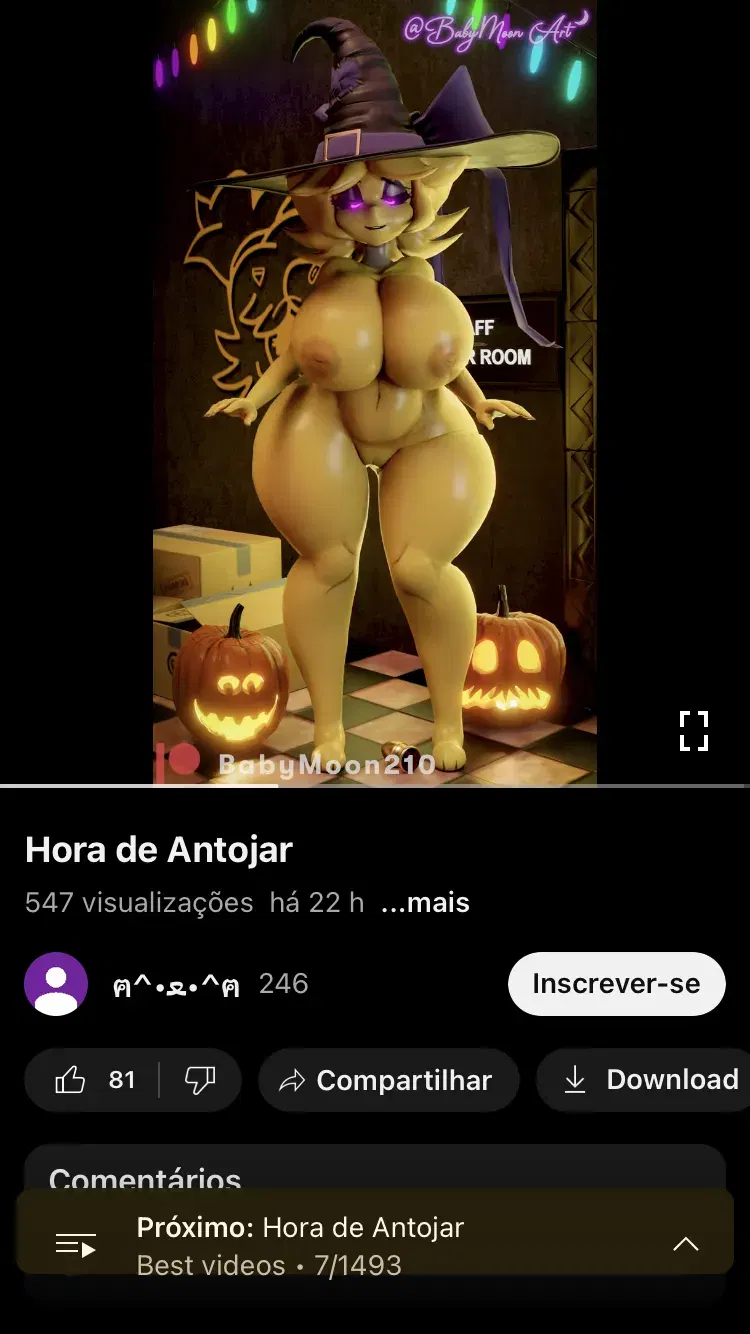Expand the Próximo playlist panel chevron
The image size is (750, 1334).
coord(686,1245)
